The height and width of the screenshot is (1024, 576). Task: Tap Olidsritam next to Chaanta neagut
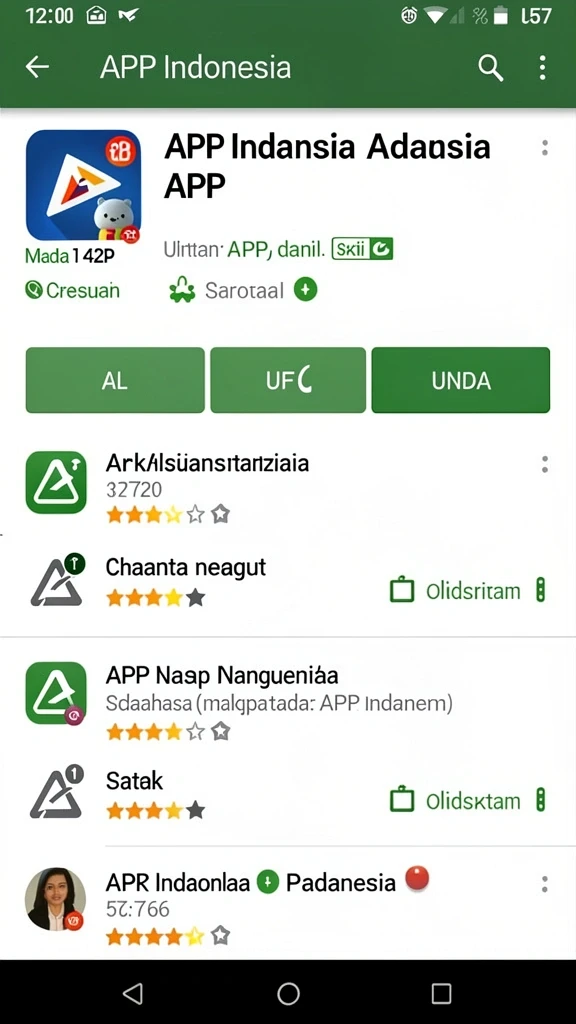468,591
